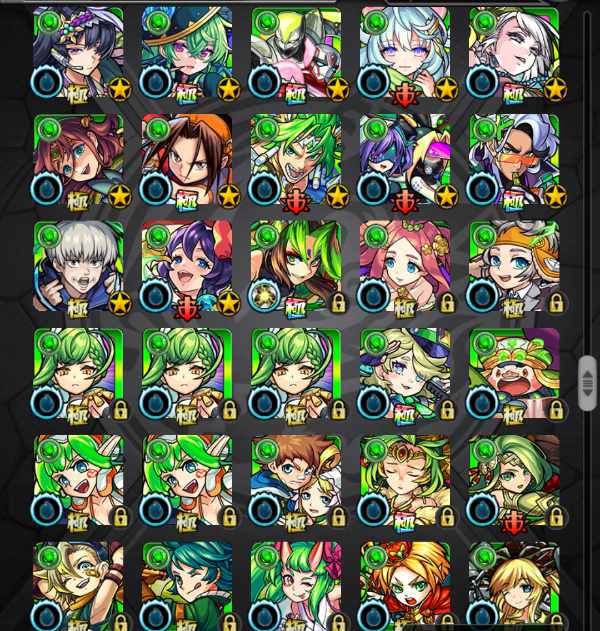Choose the spiky green-haired man
The height and width of the screenshot is (631, 600).
(296, 159)
